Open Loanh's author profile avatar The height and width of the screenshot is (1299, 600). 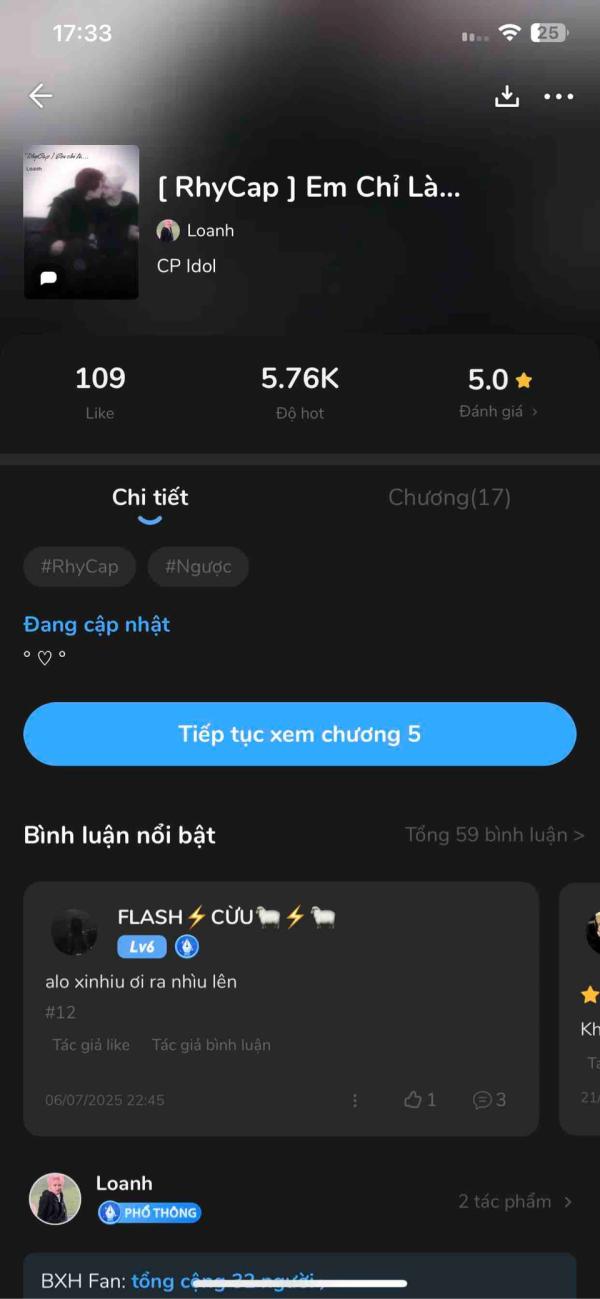[55, 1199]
